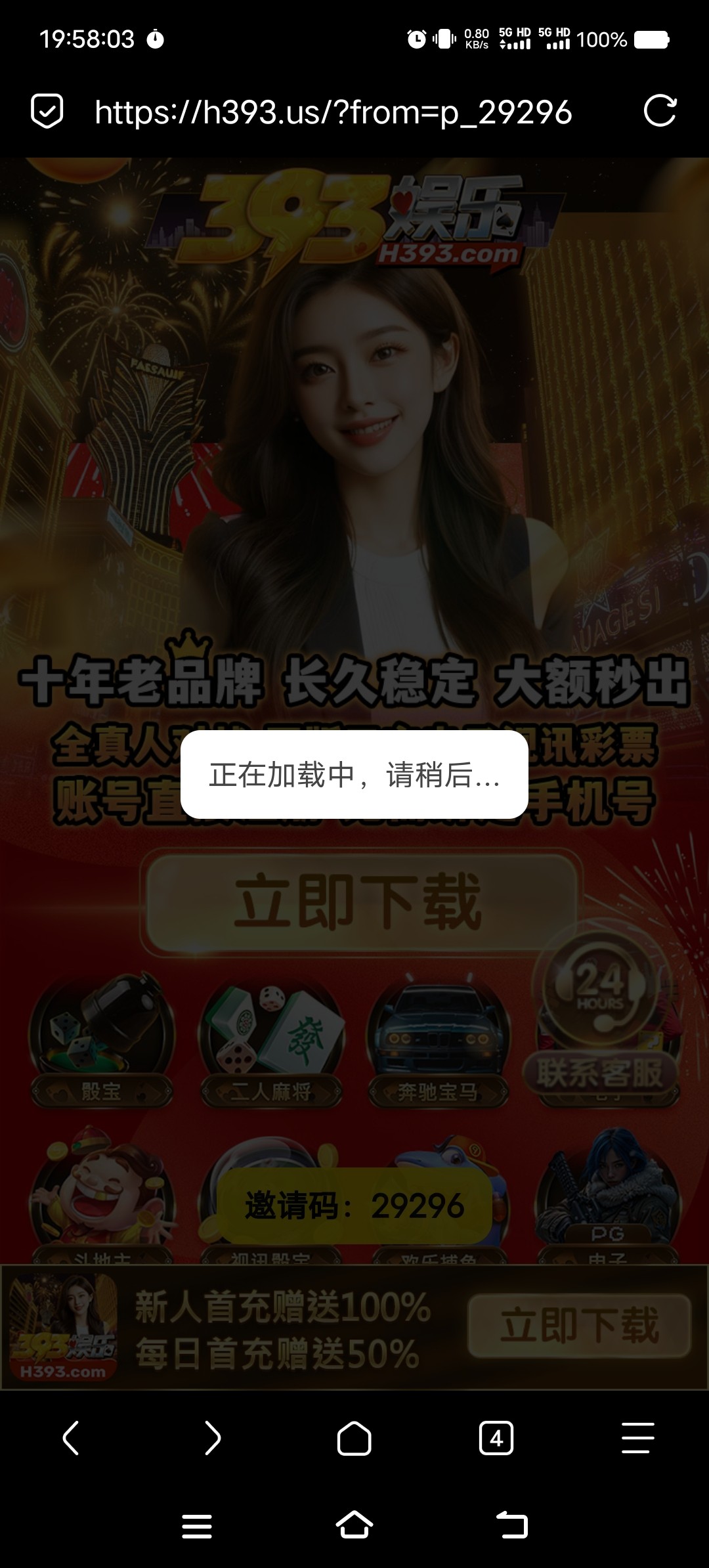
Task: Open the tabs switcher showing 4
Action: click(x=496, y=1438)
